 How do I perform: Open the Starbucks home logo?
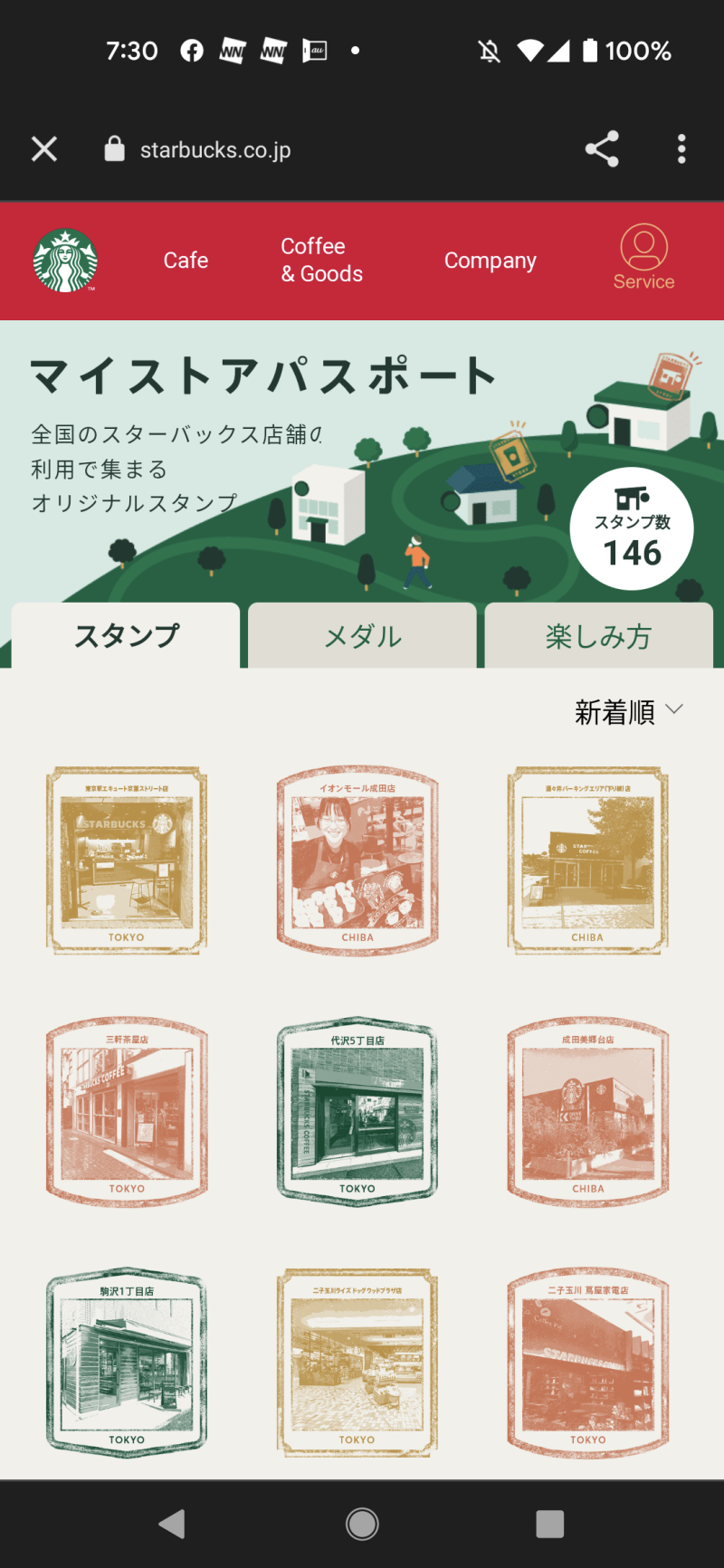(65, 261)
